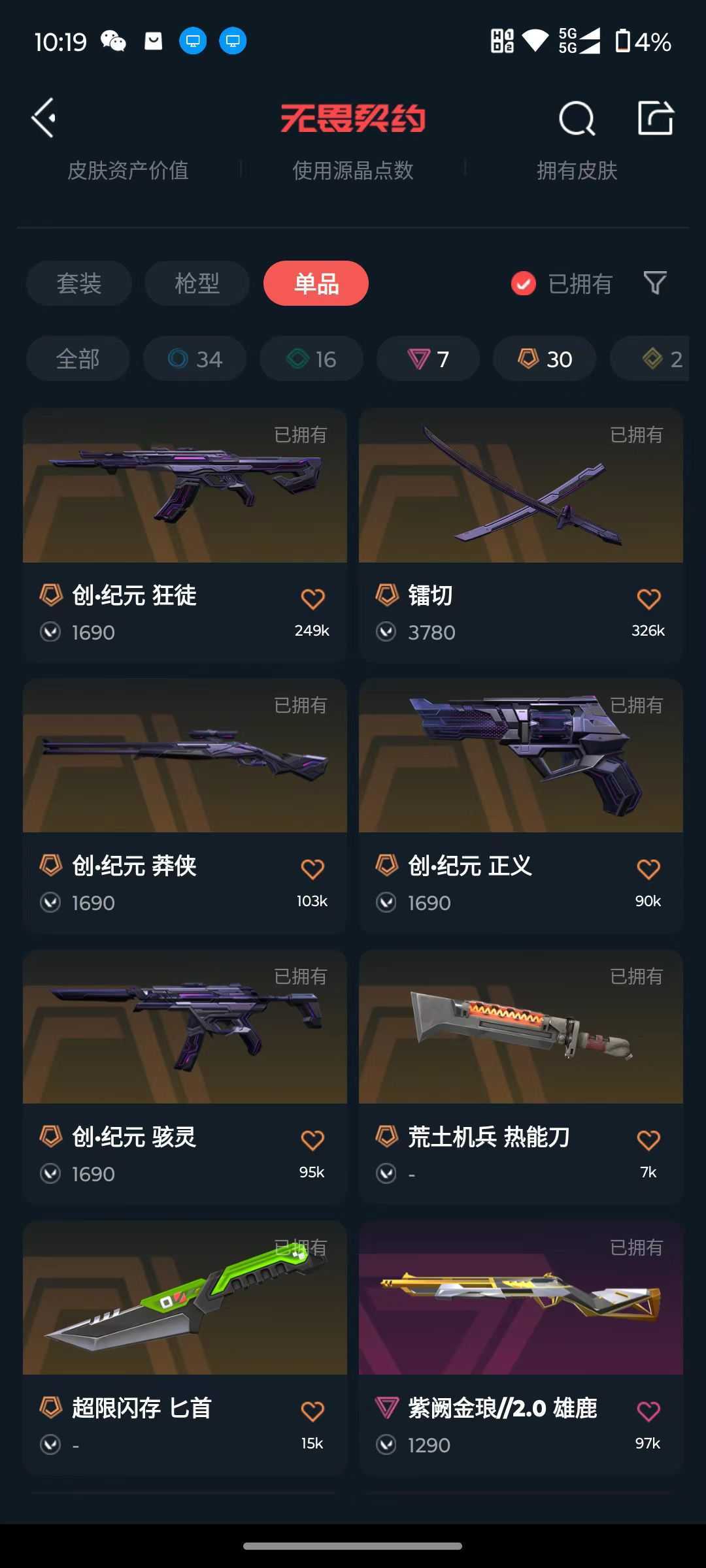Open the 镭切 melee skin card
The width and height of the screenshot is (706, 1568).
(521, 536)
